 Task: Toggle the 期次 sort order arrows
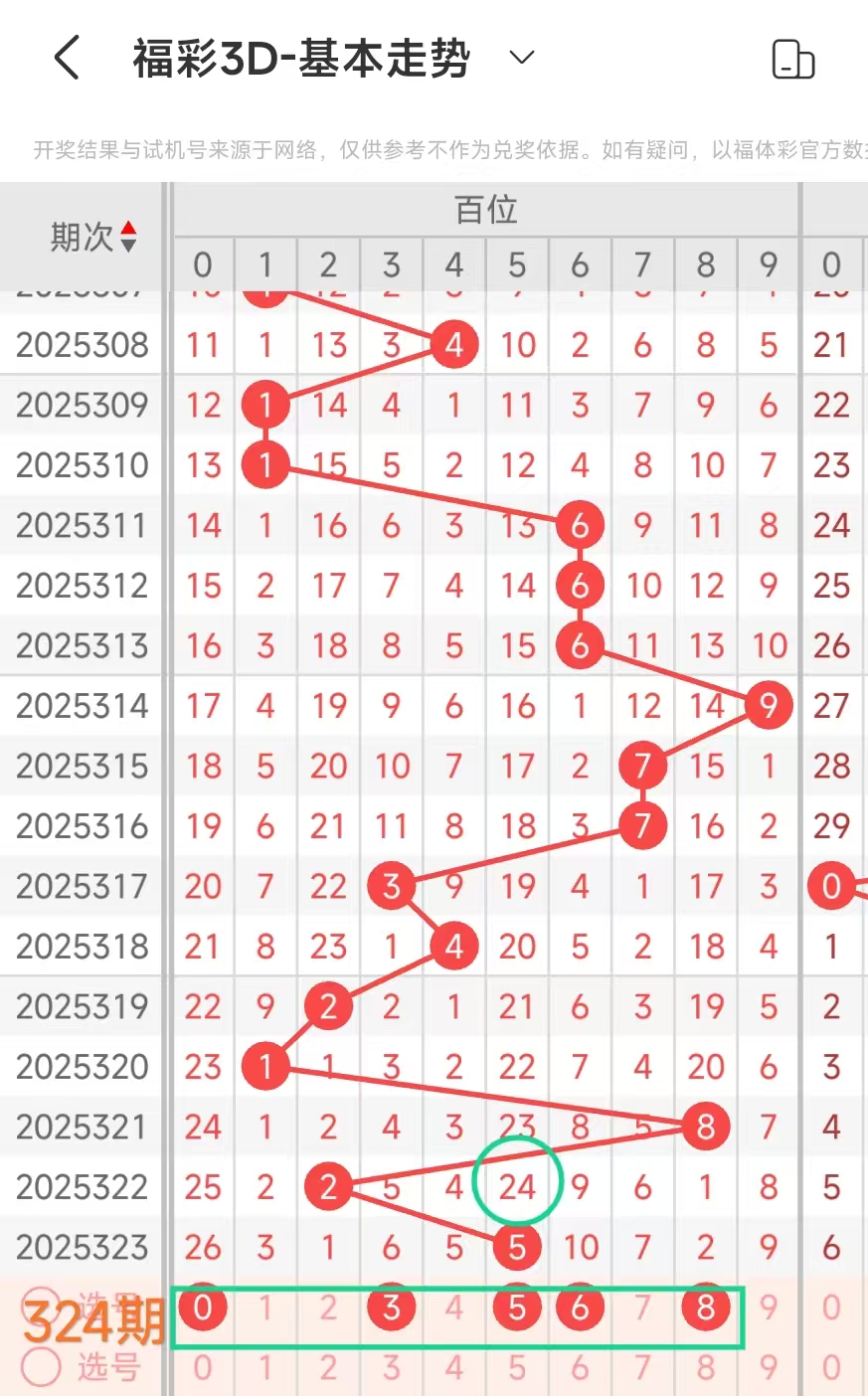(128, 237)
